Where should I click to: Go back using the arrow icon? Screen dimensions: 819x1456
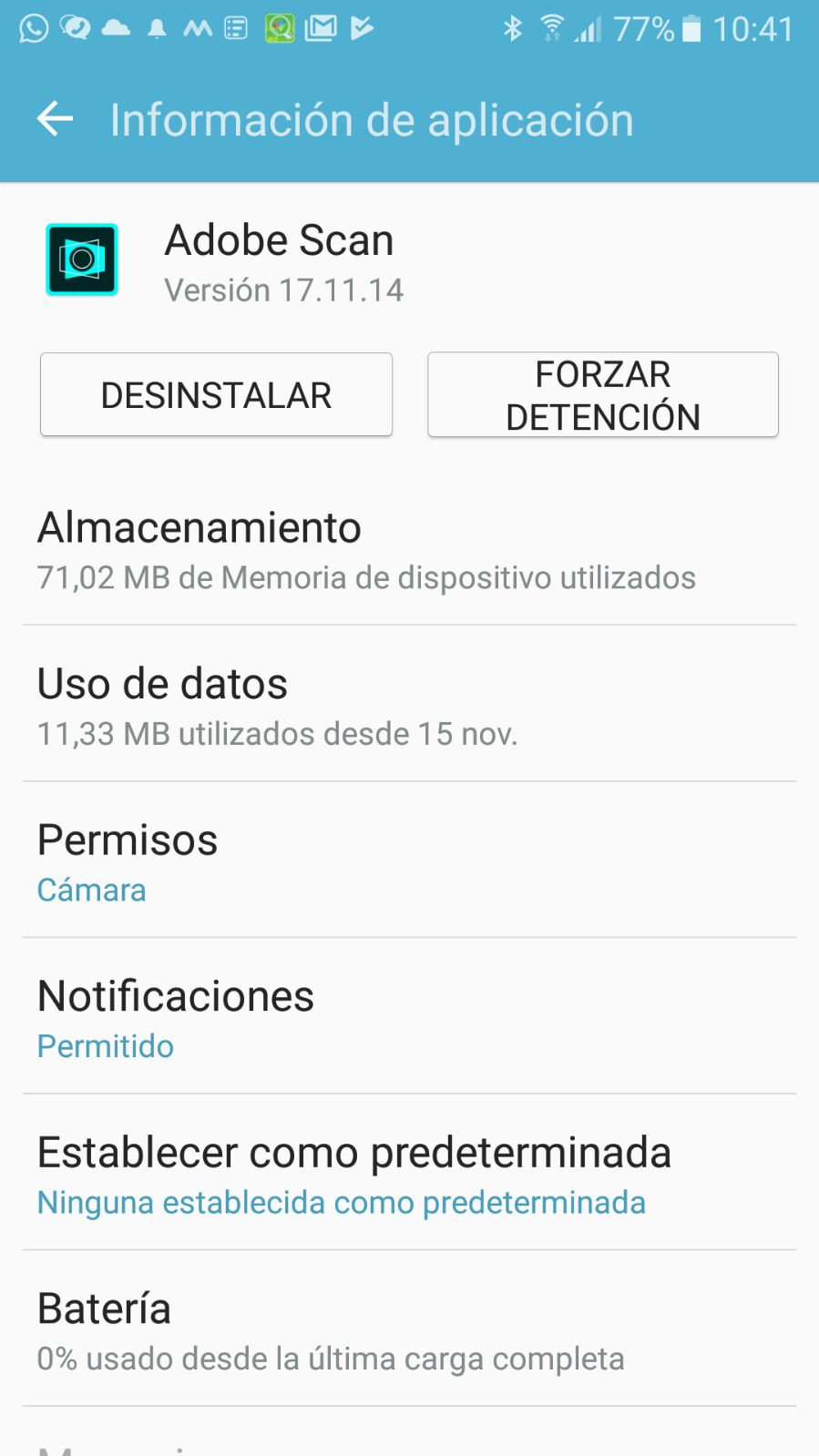[x=55, y=119]
